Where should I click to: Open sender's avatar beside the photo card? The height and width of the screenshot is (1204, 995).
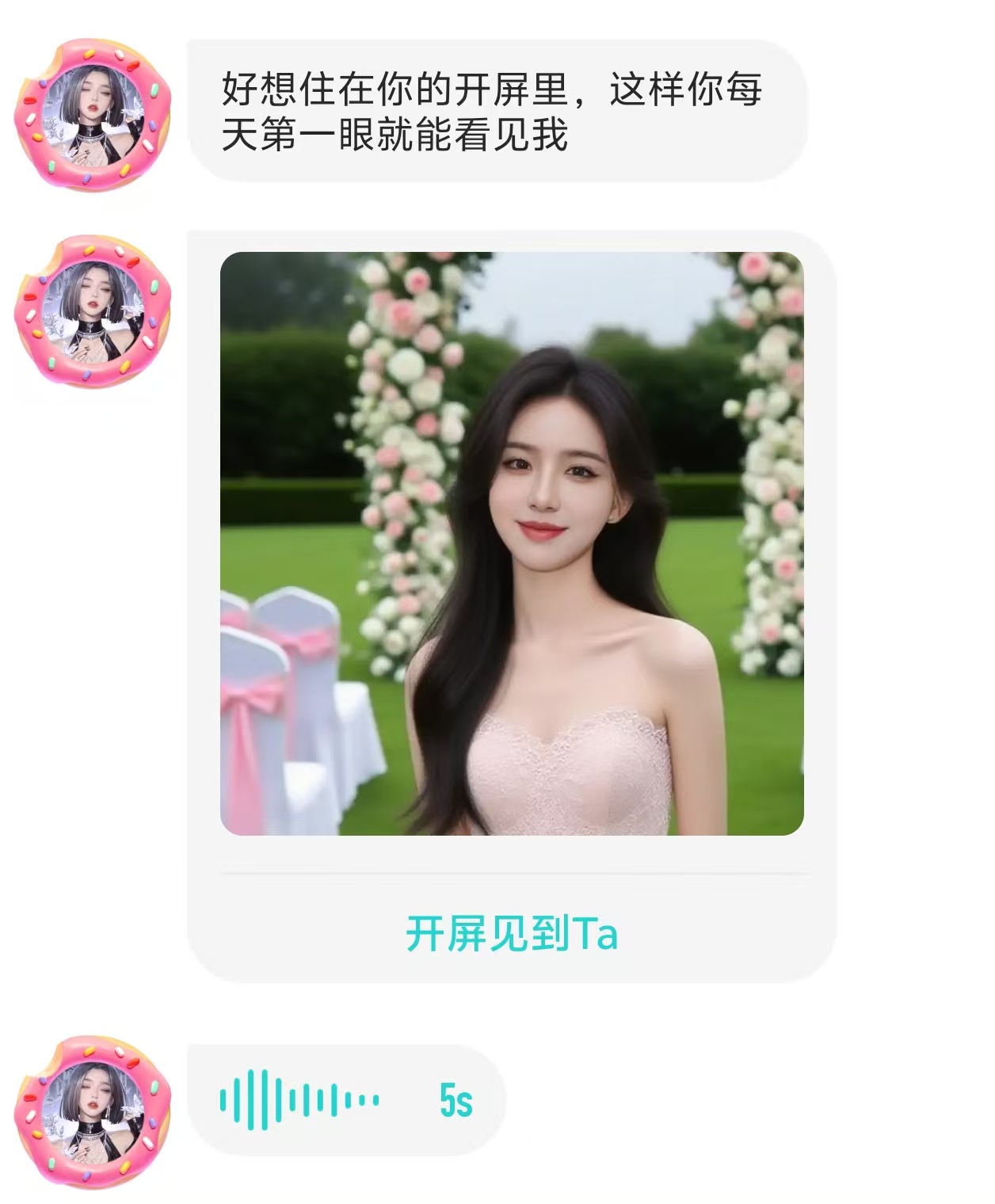pyautogui.click(x=93, y=311)
